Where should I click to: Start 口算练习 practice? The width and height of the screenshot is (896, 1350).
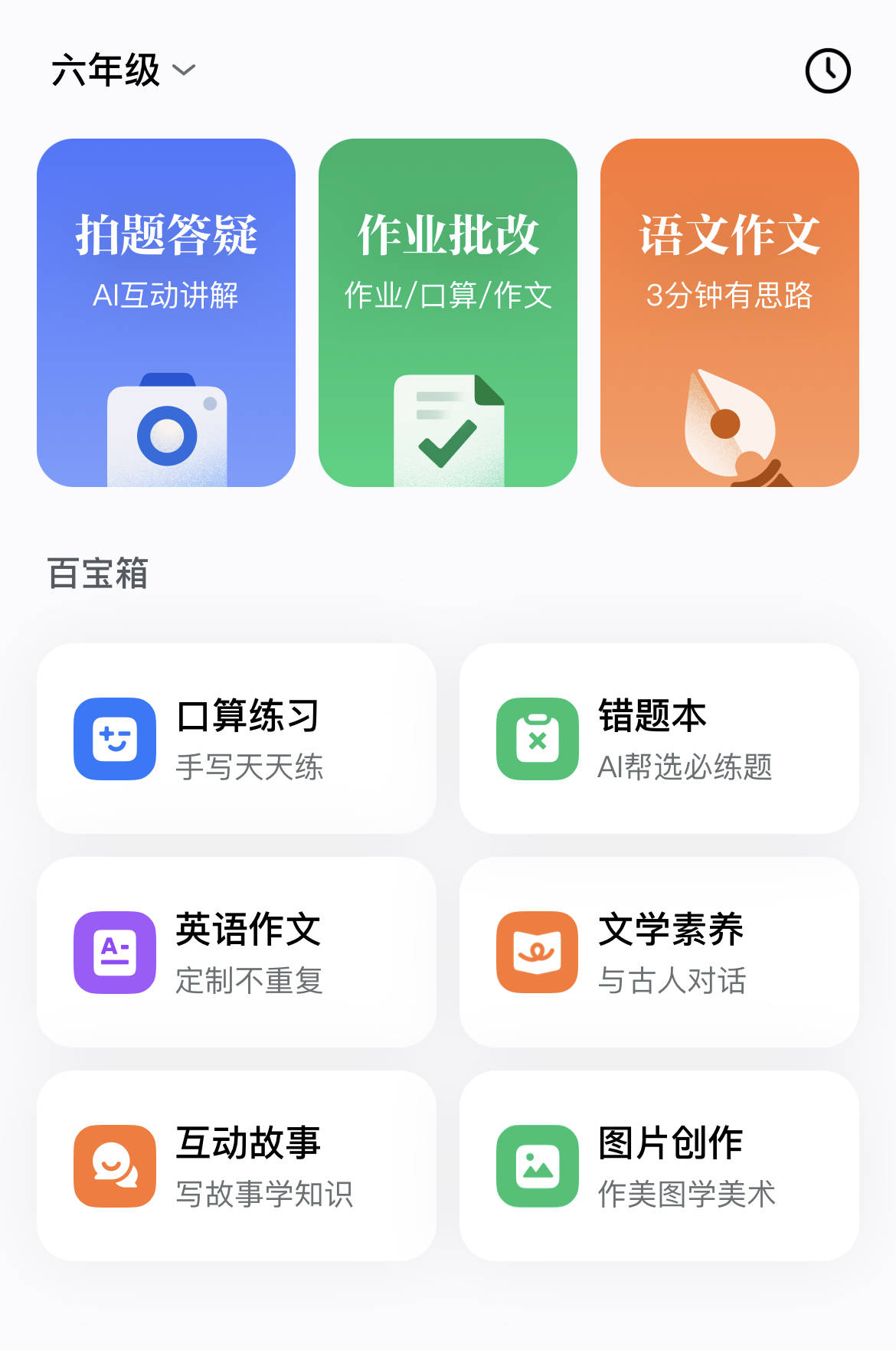237,738
